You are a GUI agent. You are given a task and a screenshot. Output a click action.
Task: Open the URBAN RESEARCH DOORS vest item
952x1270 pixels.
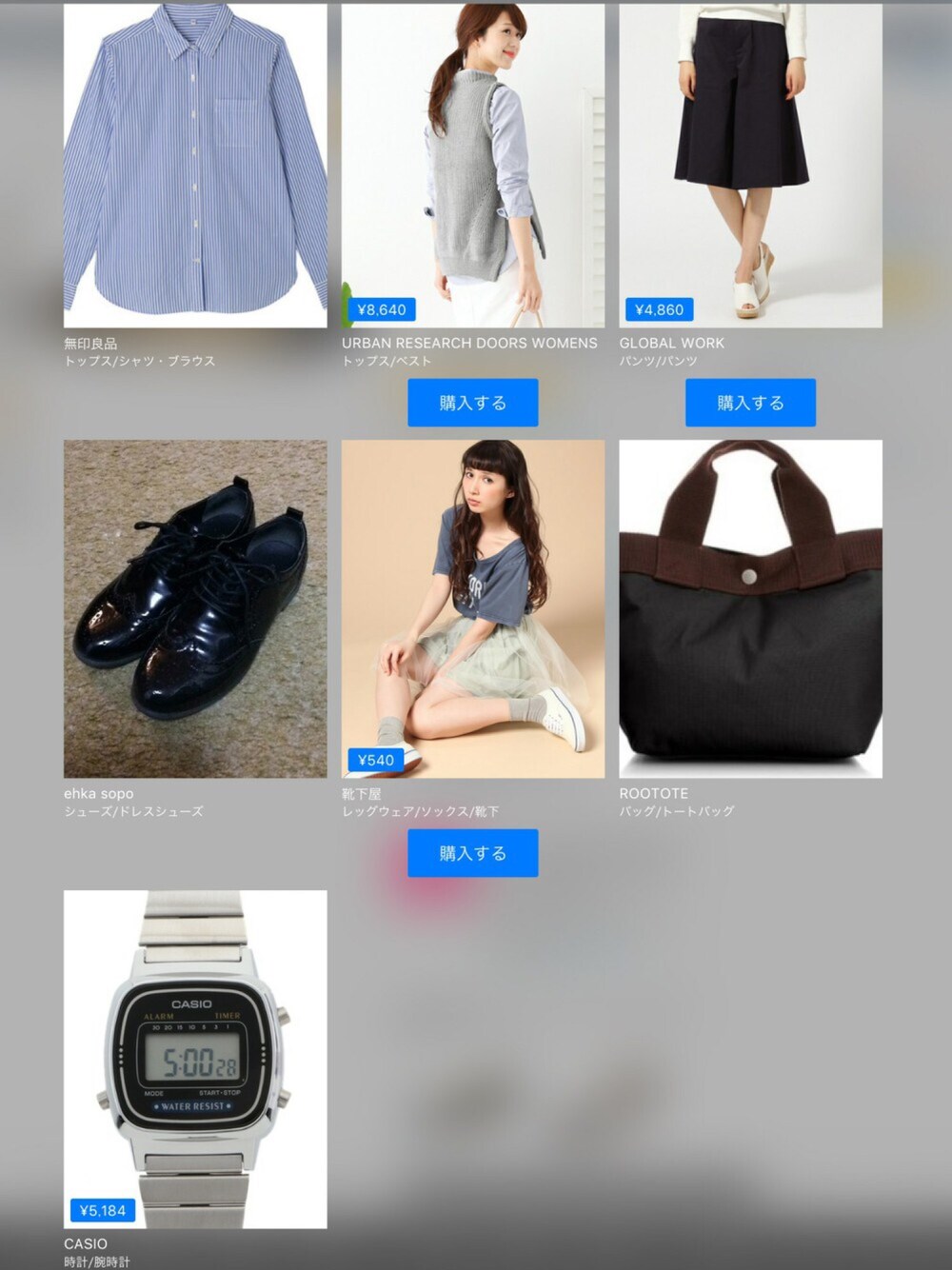[x=473, y=167]
